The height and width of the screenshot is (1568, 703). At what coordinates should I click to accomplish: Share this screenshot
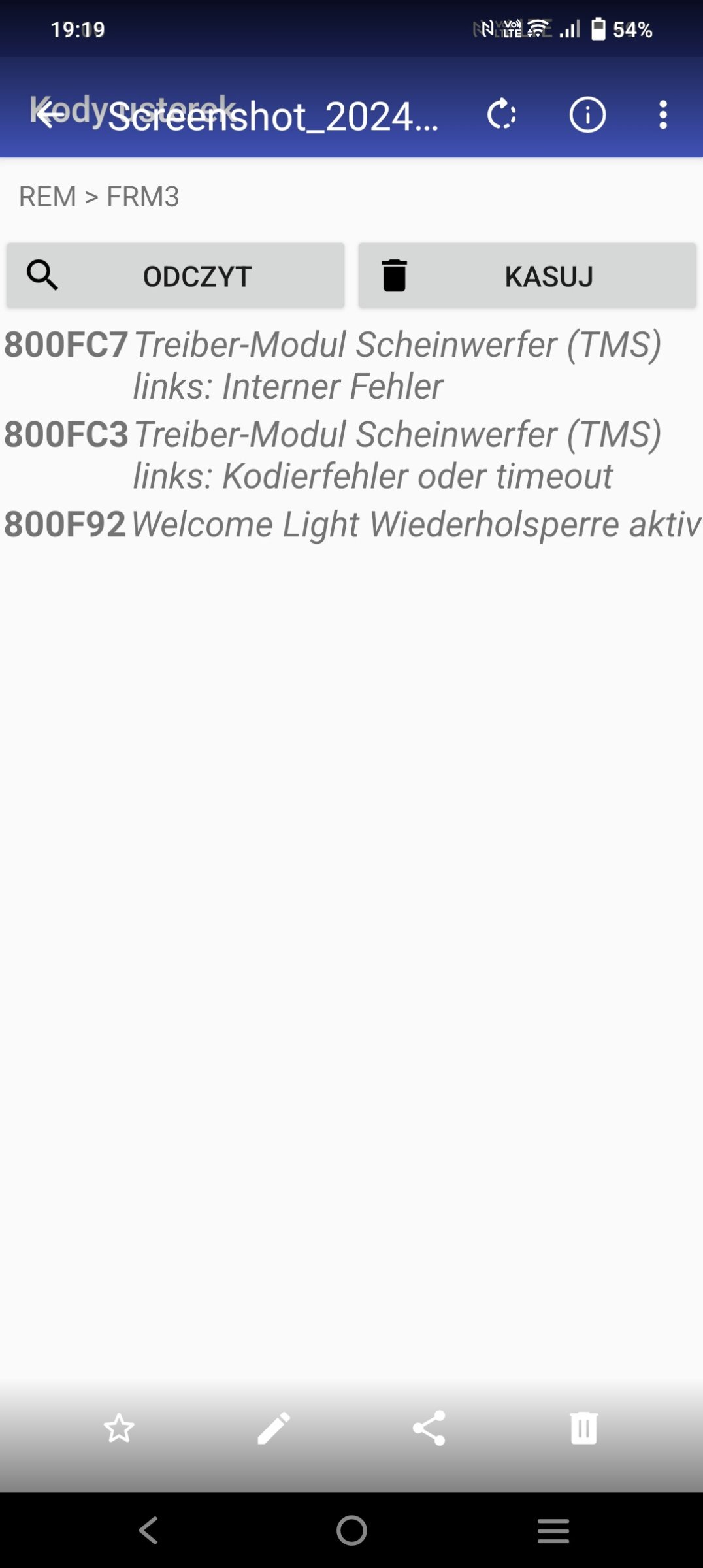tap(429, 1428)
